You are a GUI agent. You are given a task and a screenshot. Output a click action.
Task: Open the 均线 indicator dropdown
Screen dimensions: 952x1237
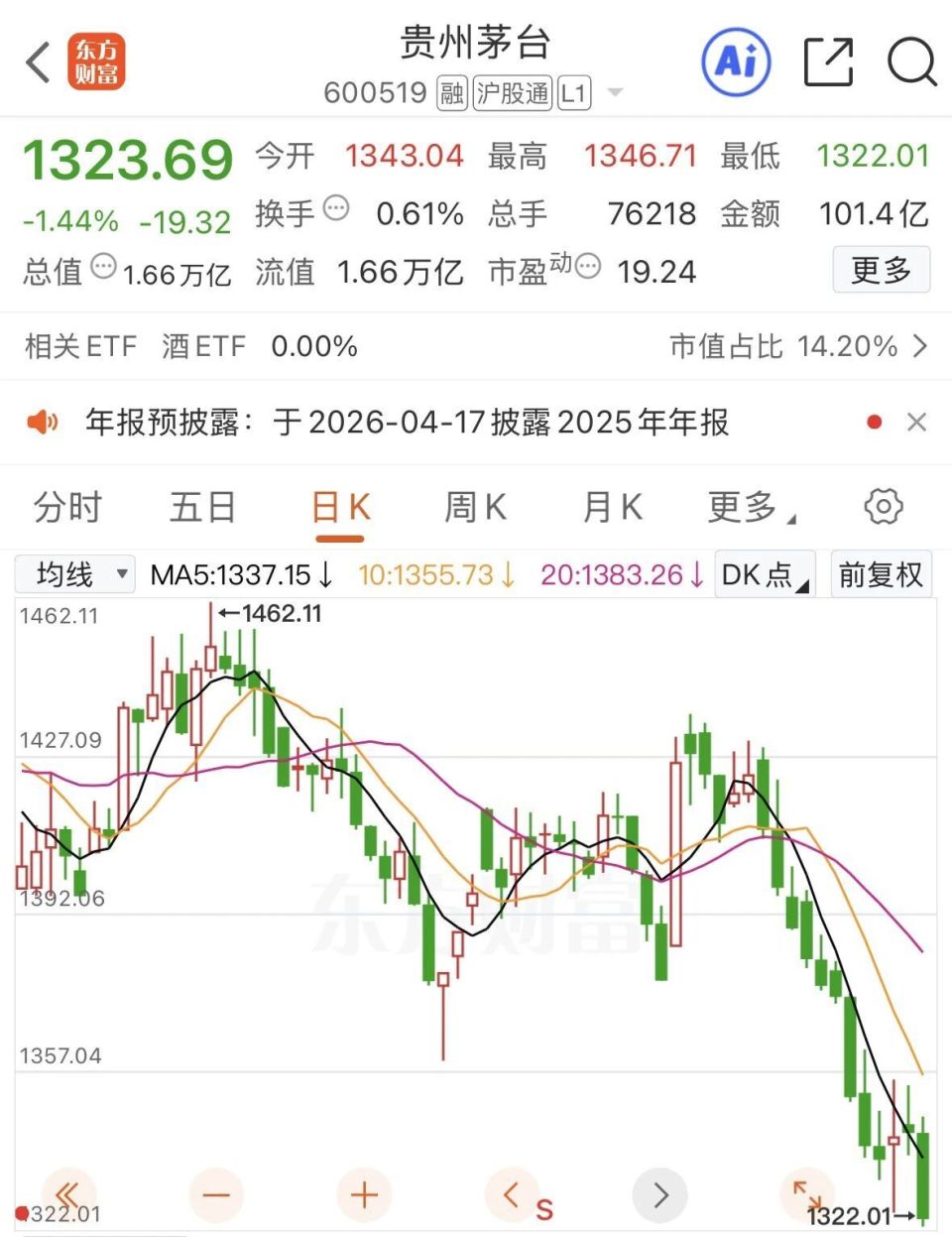(73, 574)
